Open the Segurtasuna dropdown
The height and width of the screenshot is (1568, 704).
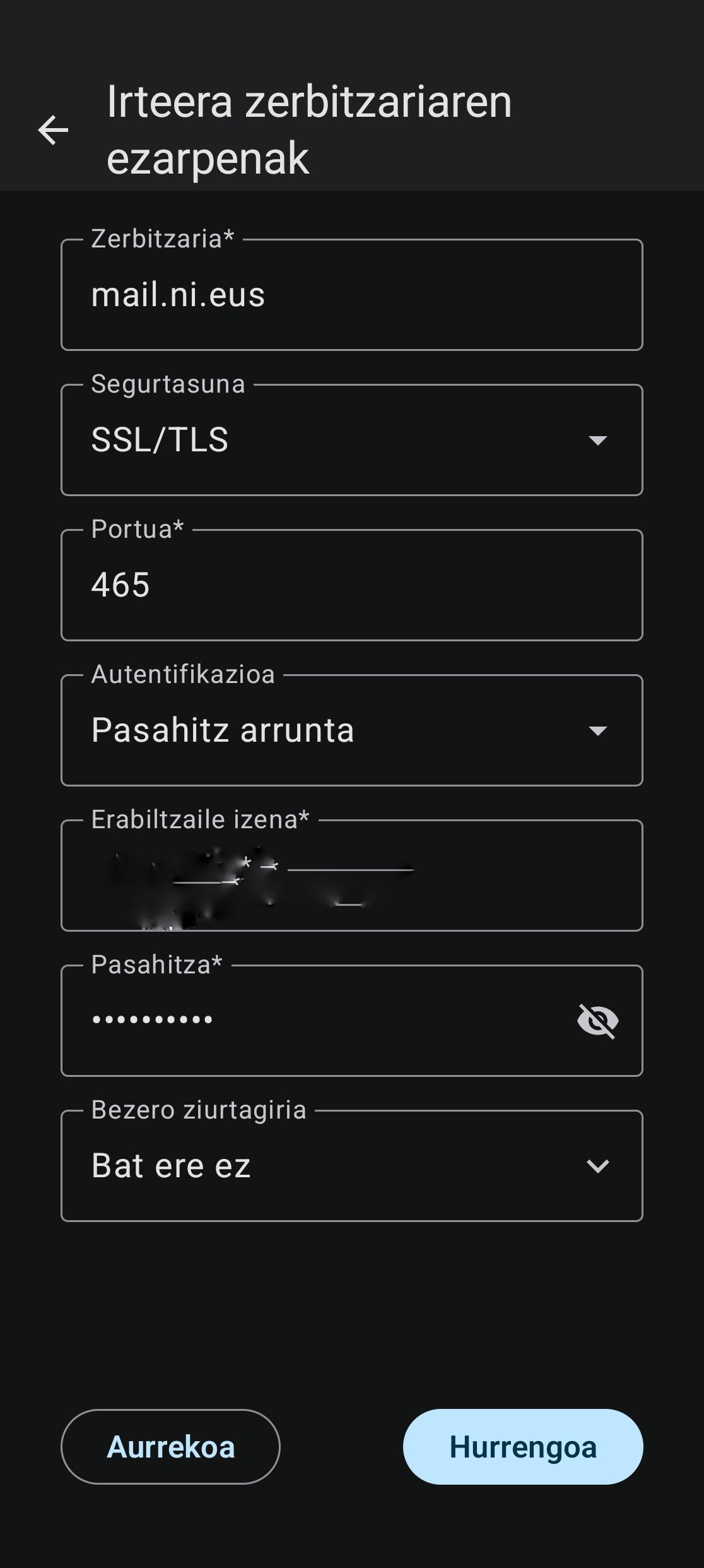351,440
